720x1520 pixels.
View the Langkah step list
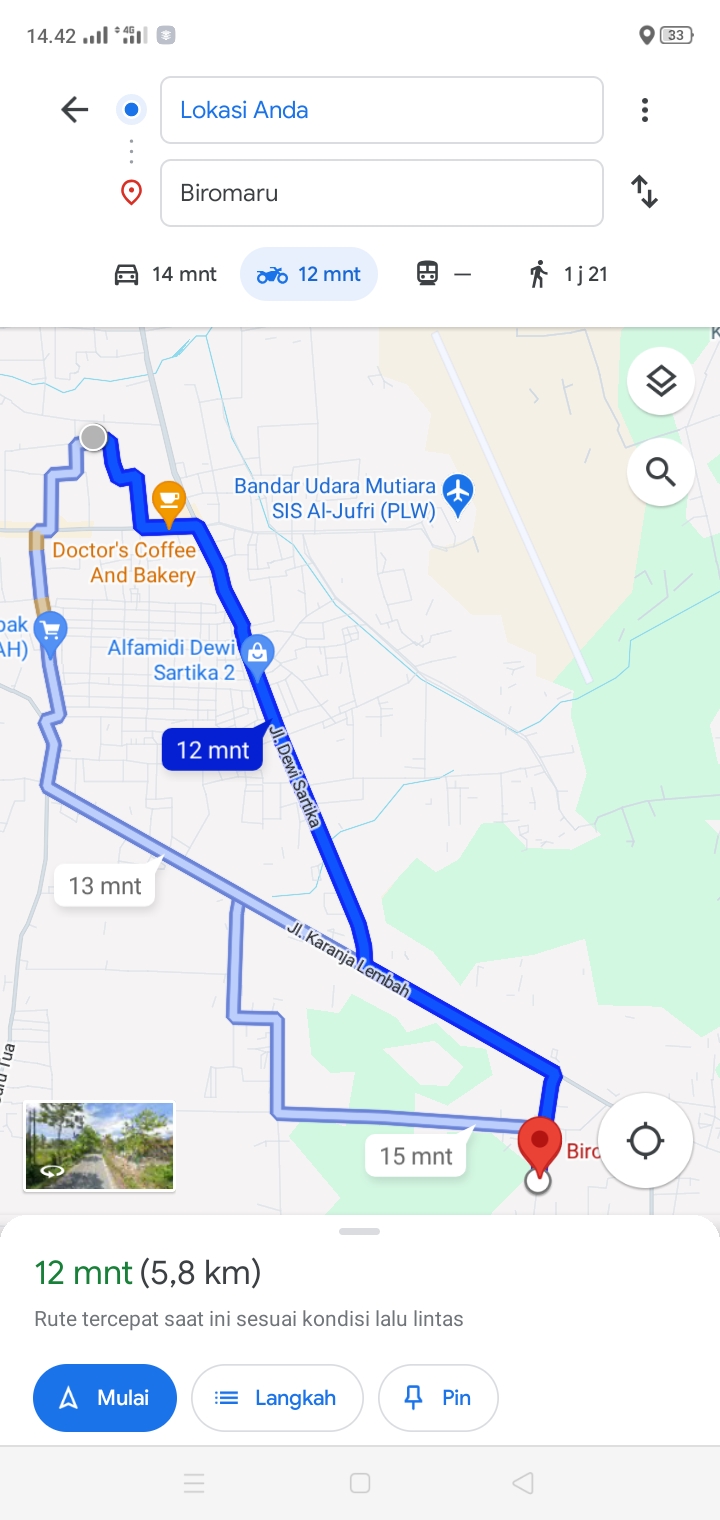pyautogui.click(x=277, y=1398)
